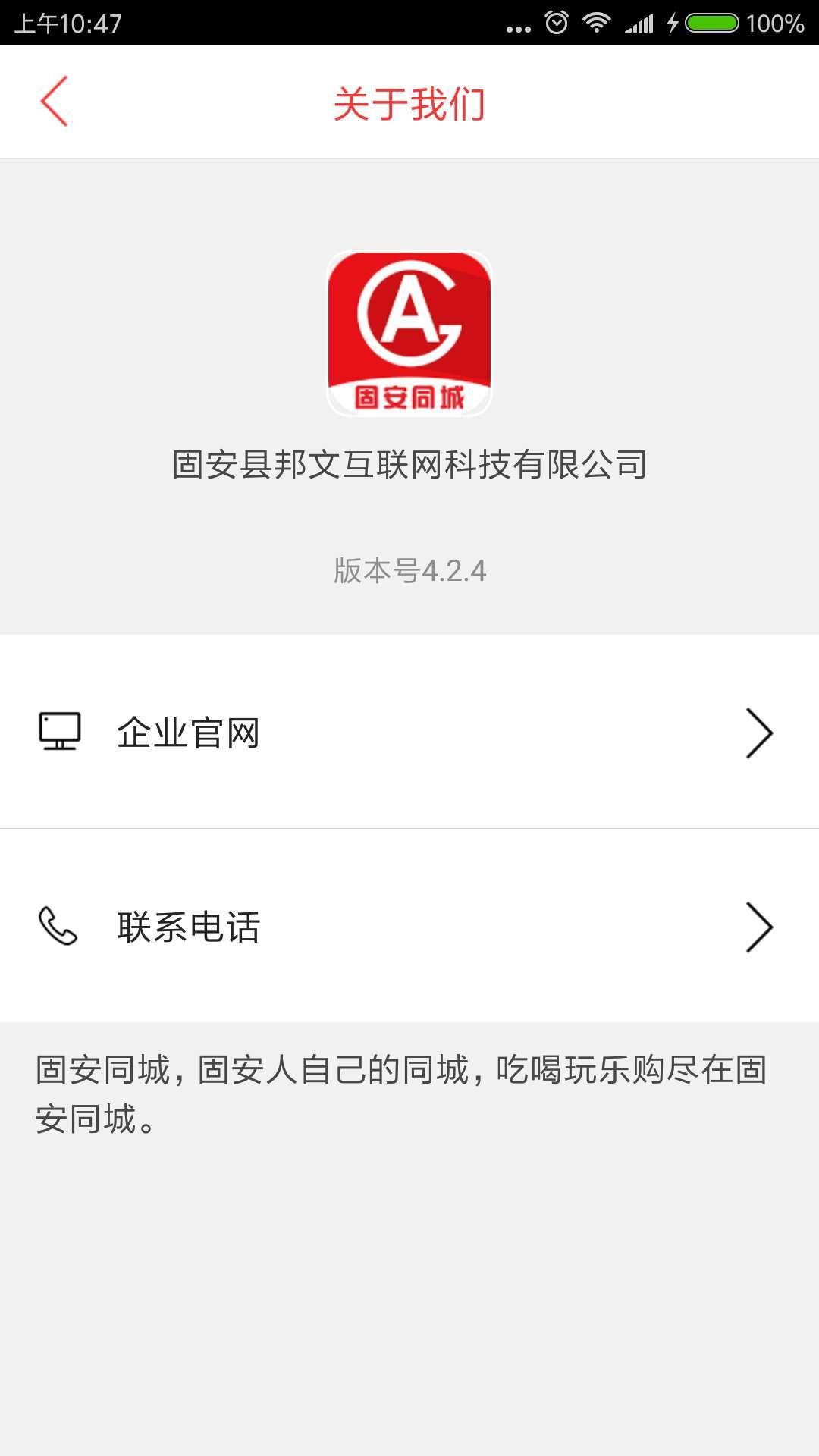The height and width of the screenshot is (1456, 819).
Task: Select the 关于我们 title text
Action: click(409, 102)
